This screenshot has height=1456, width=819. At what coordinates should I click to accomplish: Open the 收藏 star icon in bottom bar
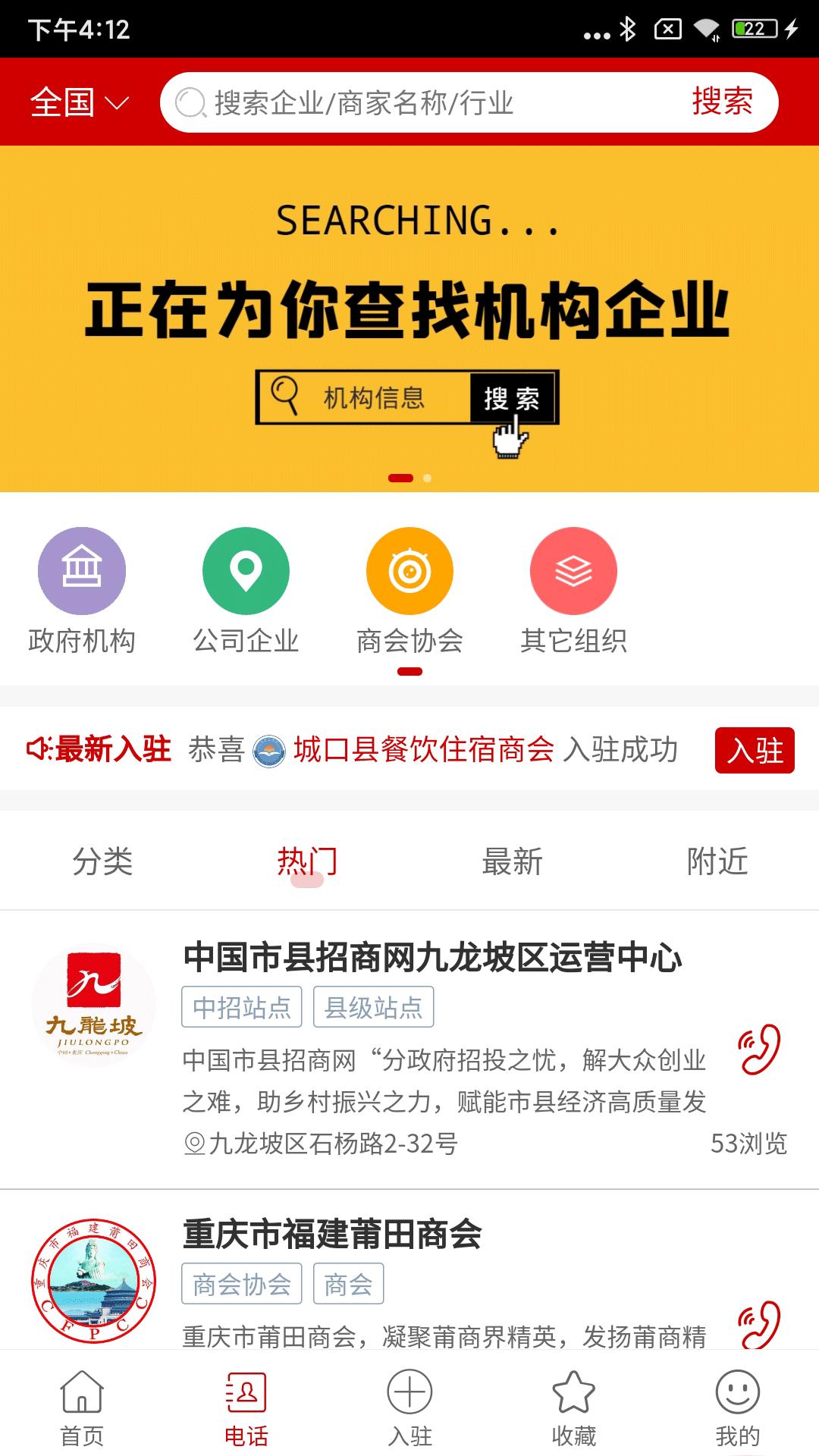573,1405
